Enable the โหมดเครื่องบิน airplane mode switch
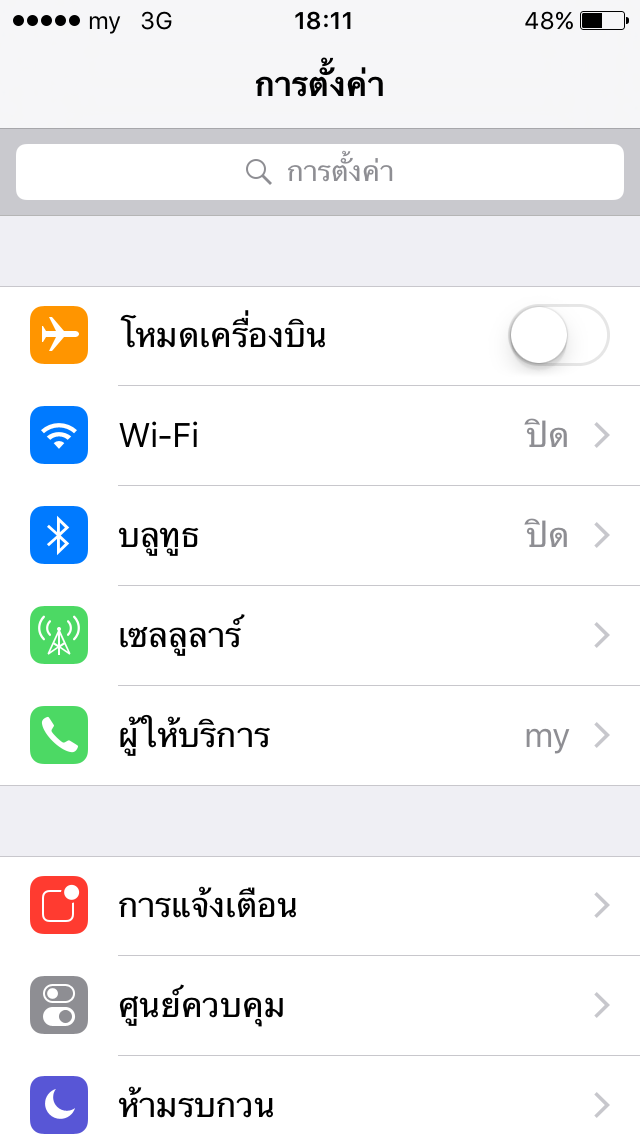 (558, 335)
